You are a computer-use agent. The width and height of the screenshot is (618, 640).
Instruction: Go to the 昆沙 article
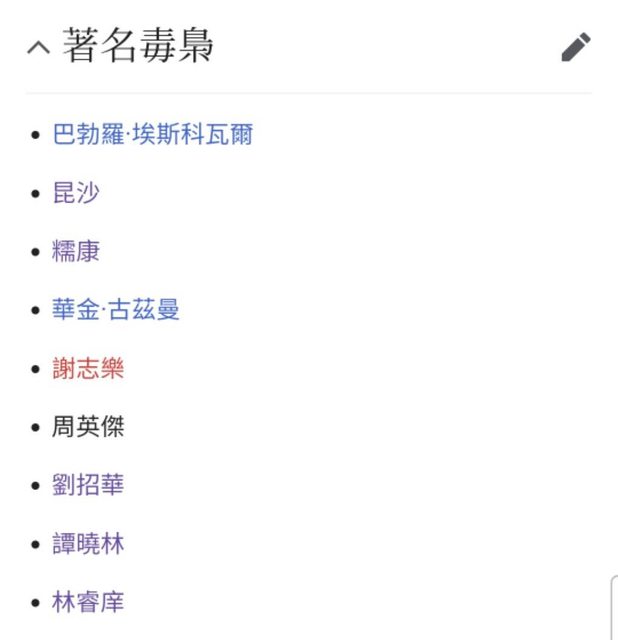tap(76, 193)
